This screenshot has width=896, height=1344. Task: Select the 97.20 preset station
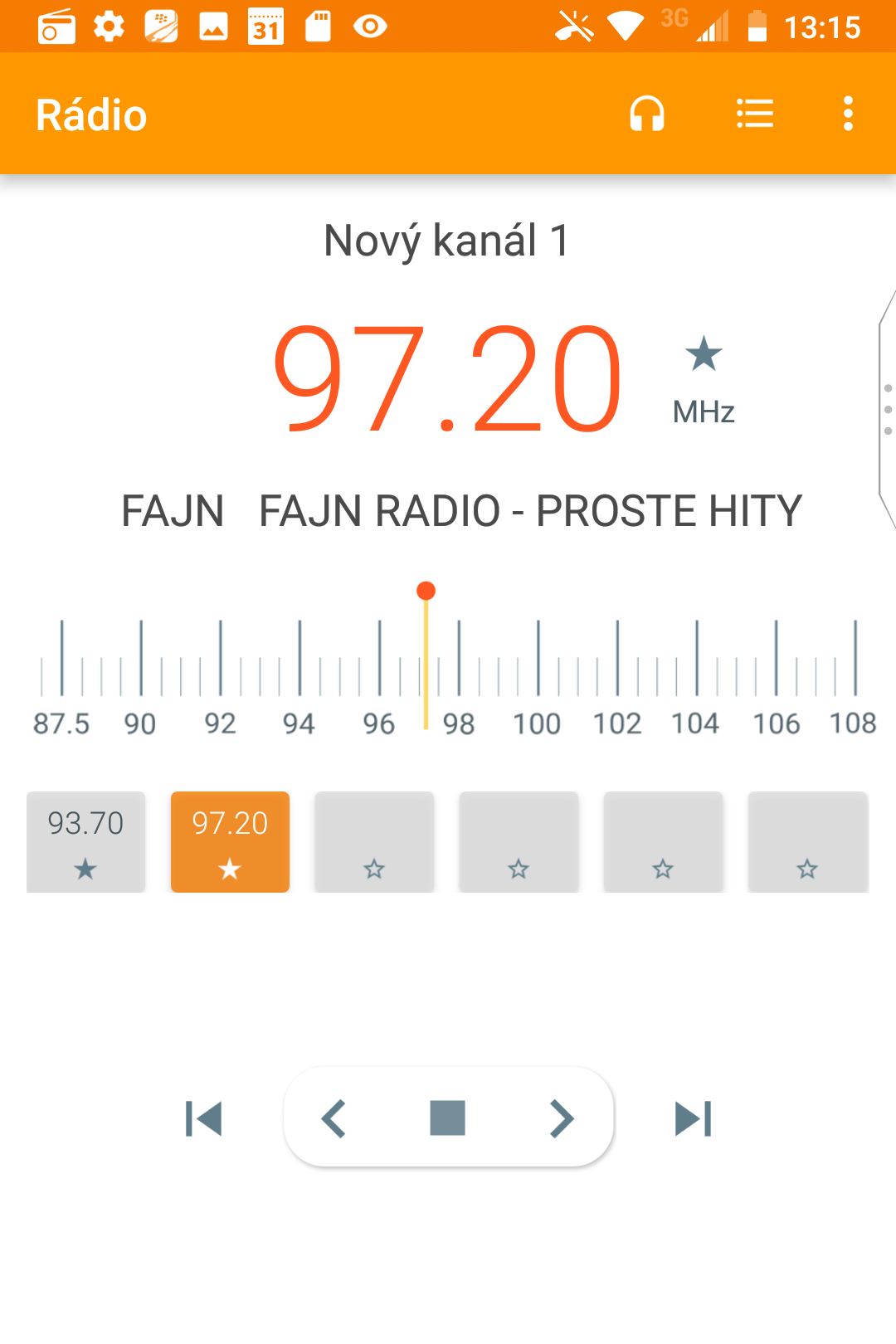pos(230,841)
